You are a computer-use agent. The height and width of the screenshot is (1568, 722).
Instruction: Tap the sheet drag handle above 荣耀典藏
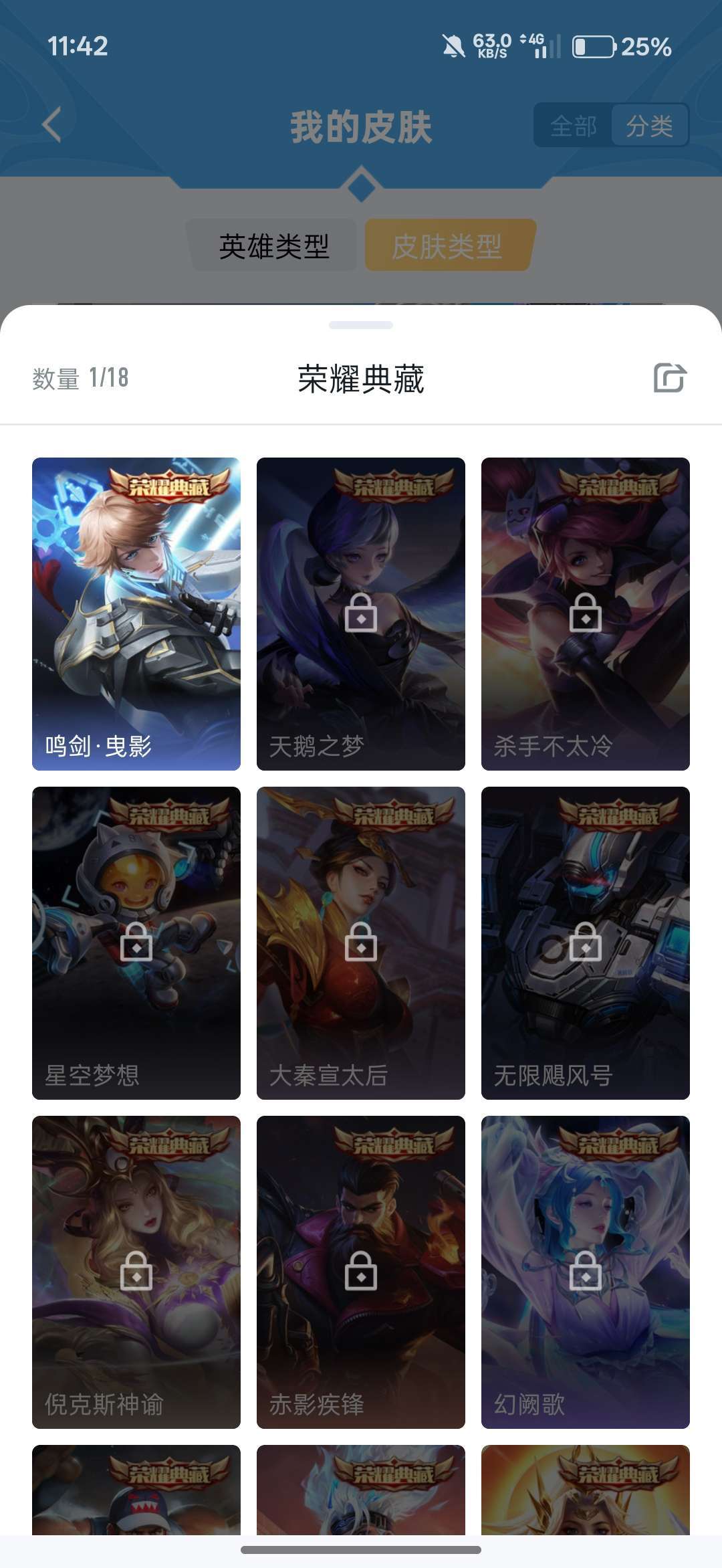point(361,325)
